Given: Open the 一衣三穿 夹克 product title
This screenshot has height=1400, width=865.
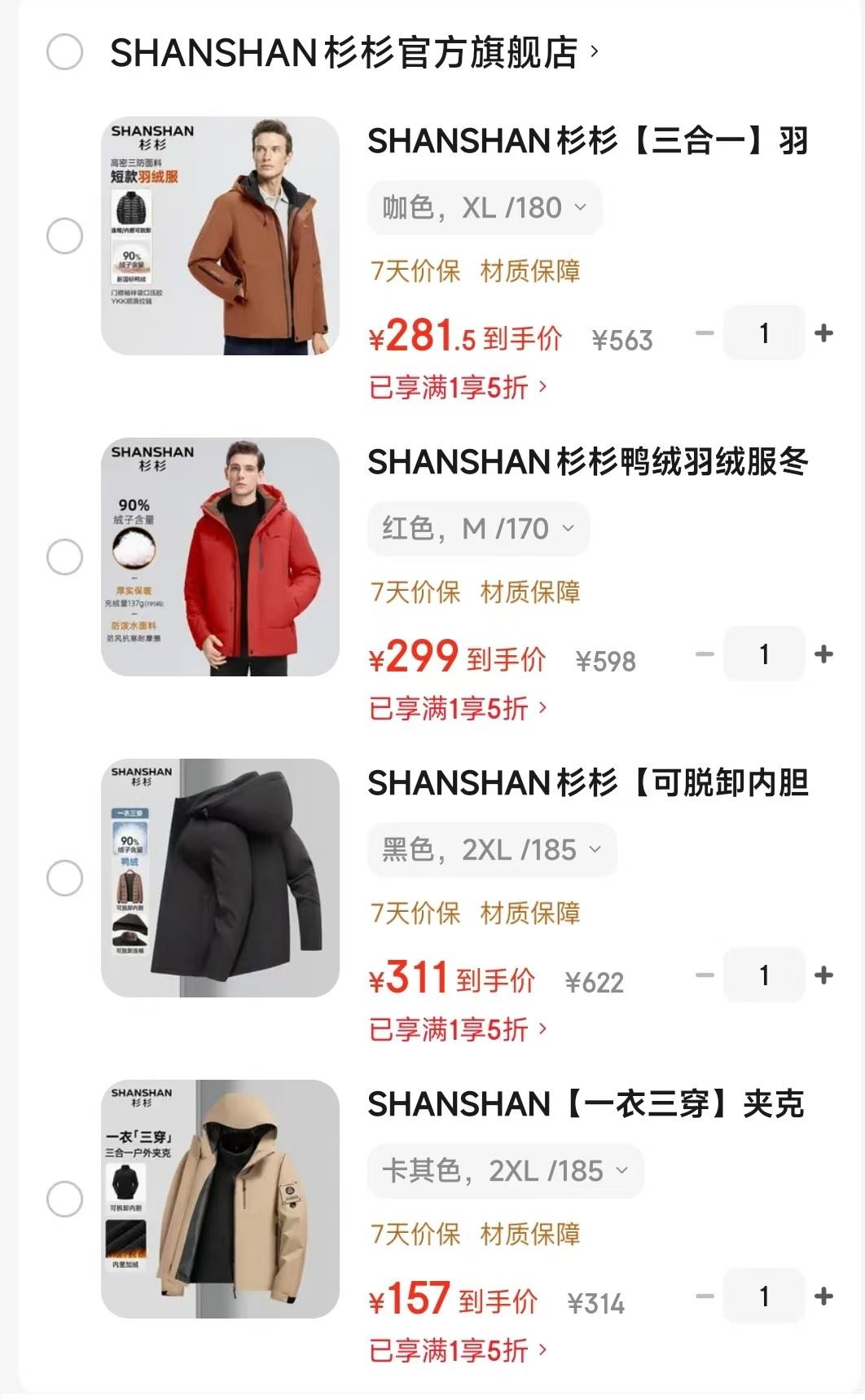Looking at the screenshot, I should (586, 1105).
